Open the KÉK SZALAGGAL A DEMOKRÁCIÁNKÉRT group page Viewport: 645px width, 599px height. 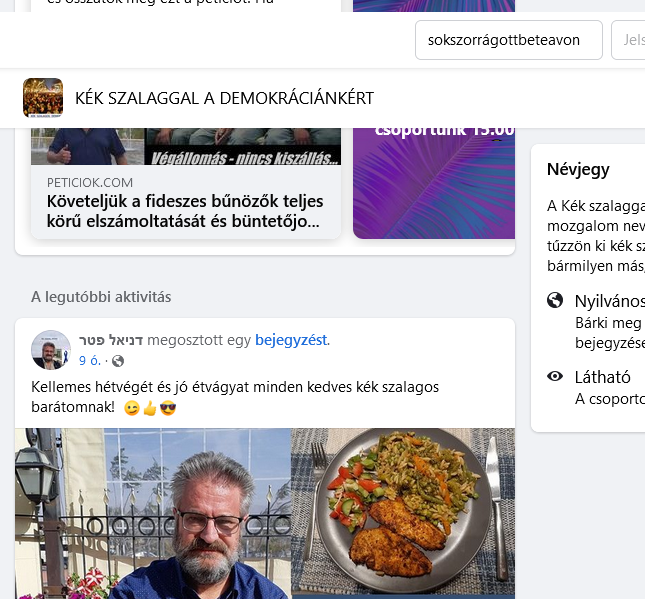coord(224,98)
